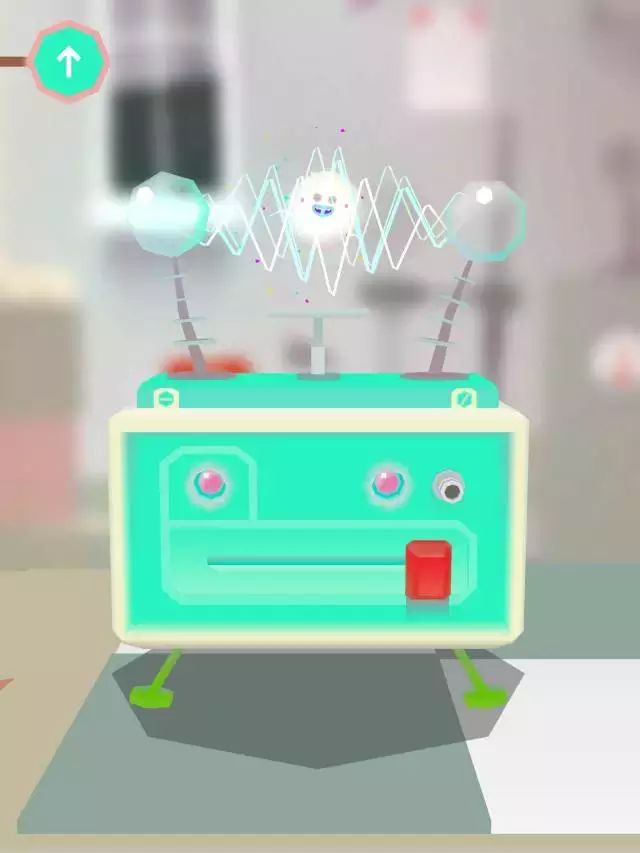Tap the up arrow button
Viewport: 640px width, 853px height.
coord(68,62)
